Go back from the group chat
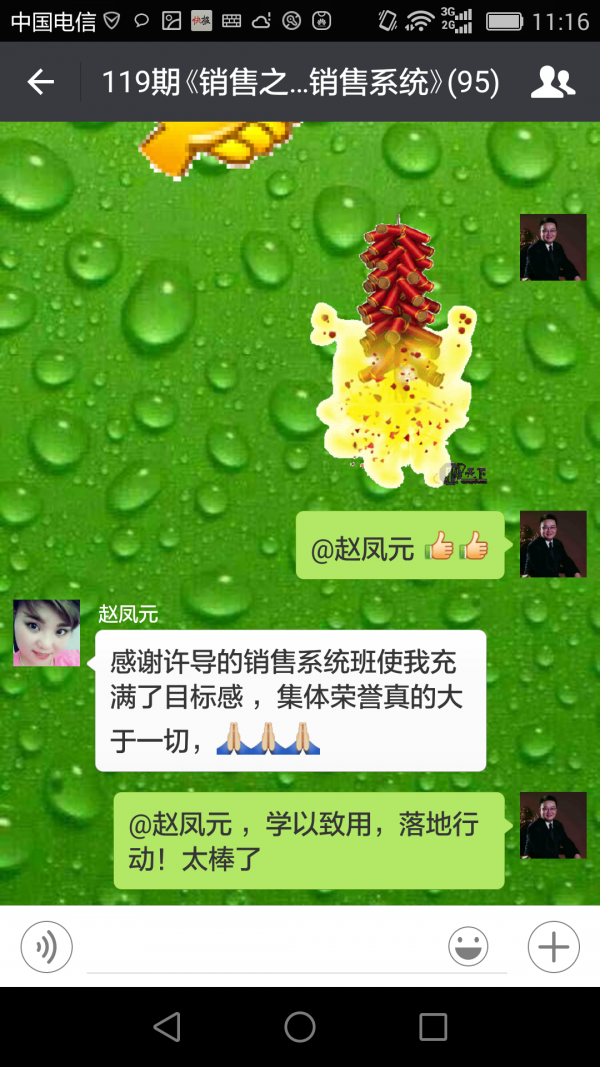Screen dimensions: 600x1067 click(40, 82)
